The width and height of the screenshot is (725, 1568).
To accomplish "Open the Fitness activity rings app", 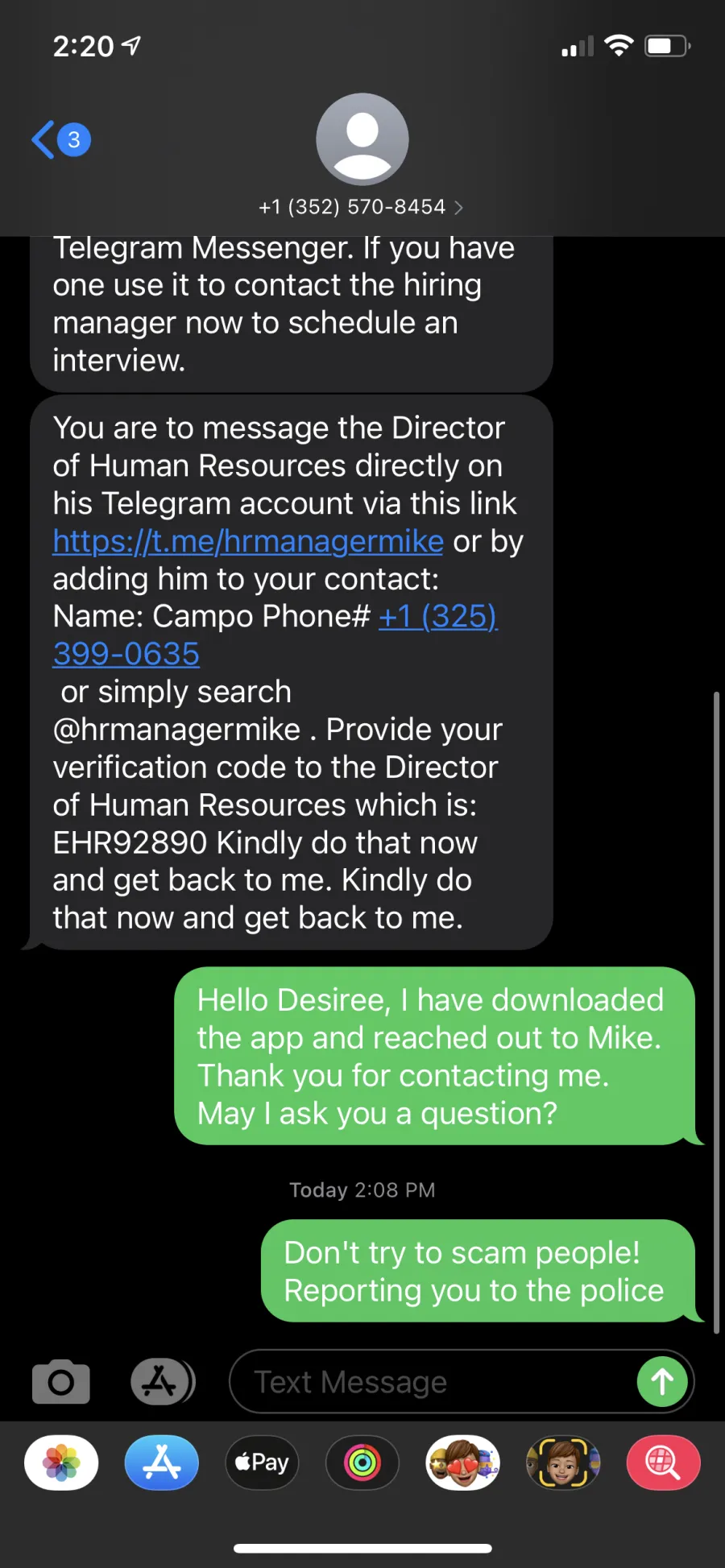I will coord(362,1463).
